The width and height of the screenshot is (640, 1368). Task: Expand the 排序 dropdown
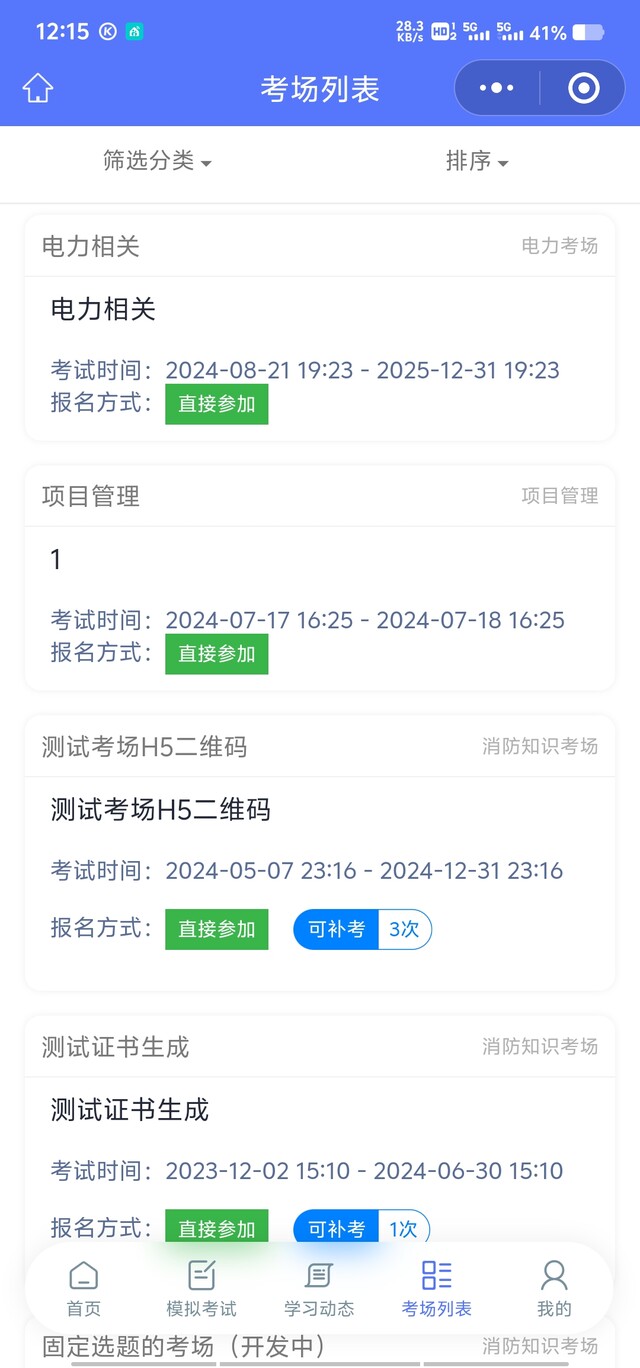(x=477, y=161)
